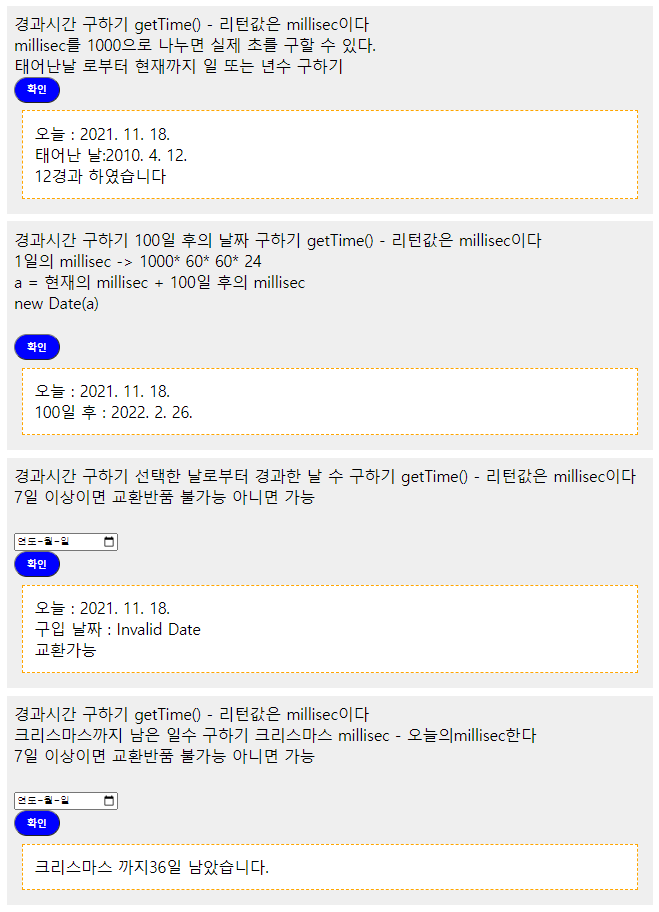Open the date field in the 선택한 날 section
This screenshot has height=912, width=659.
65,542
